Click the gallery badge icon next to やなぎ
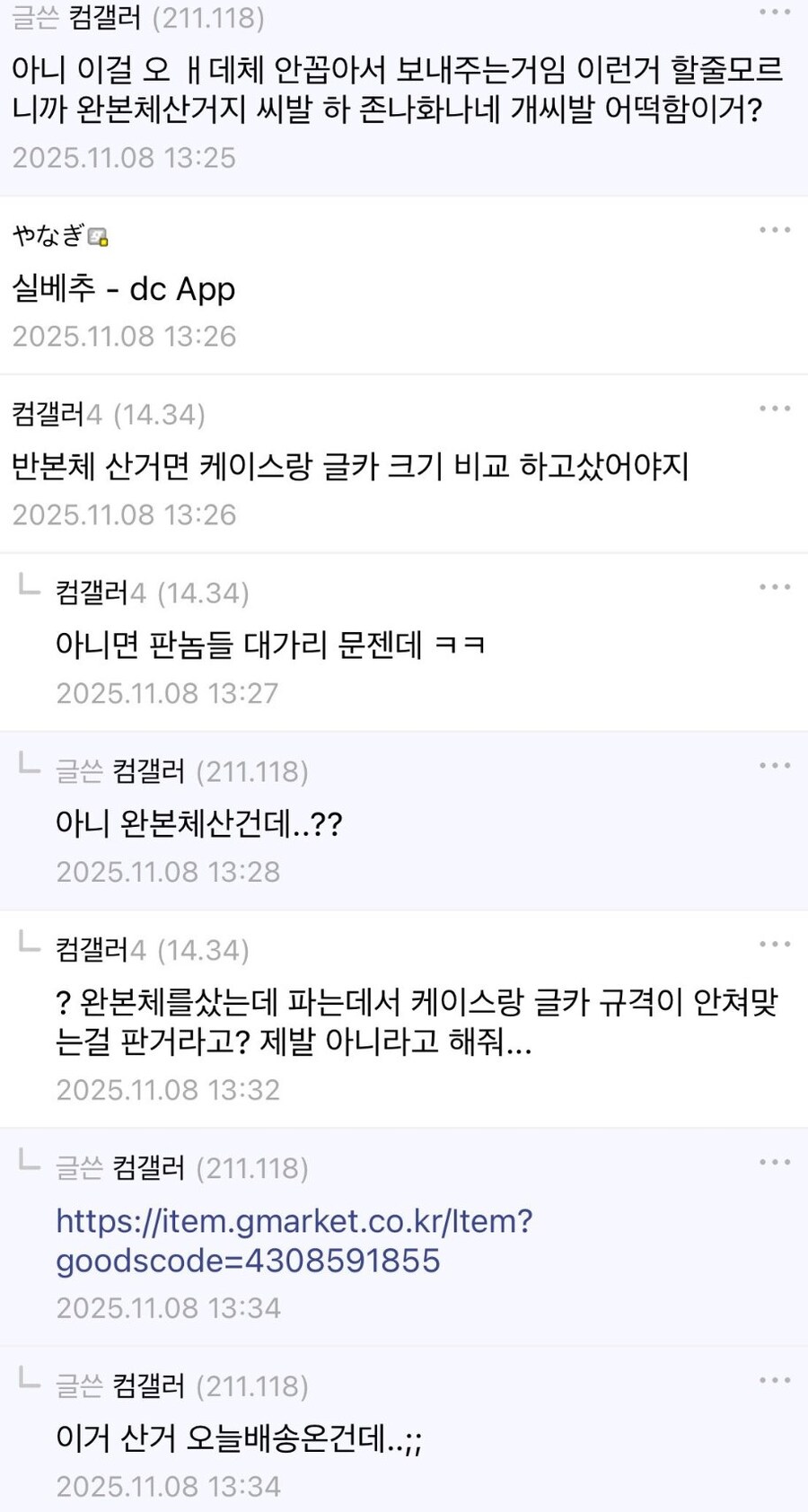Image resolution: width=808 pixels, height=1512 pixels. 100,234
